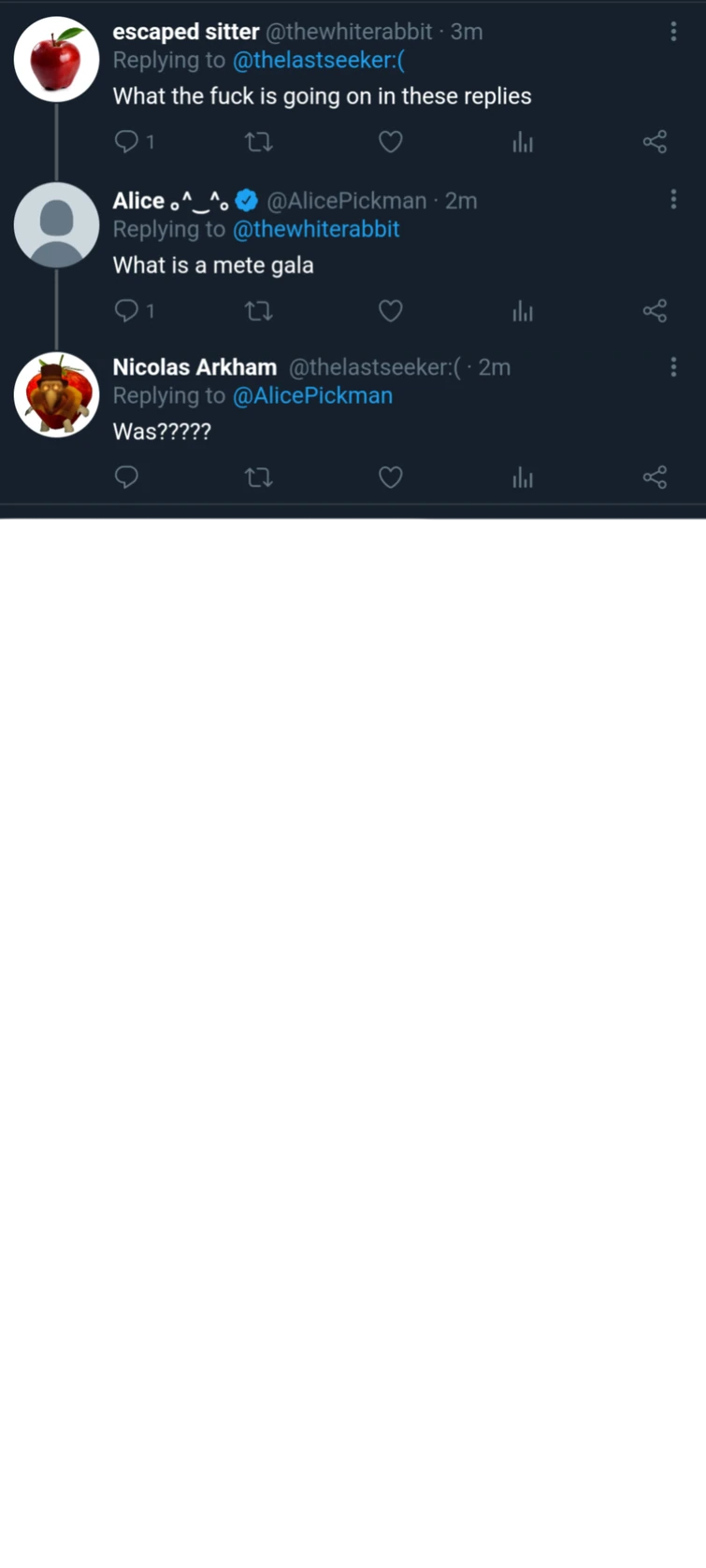Reply to Nicolas Arkham's Was????? tweet

(x=126, y=478)
